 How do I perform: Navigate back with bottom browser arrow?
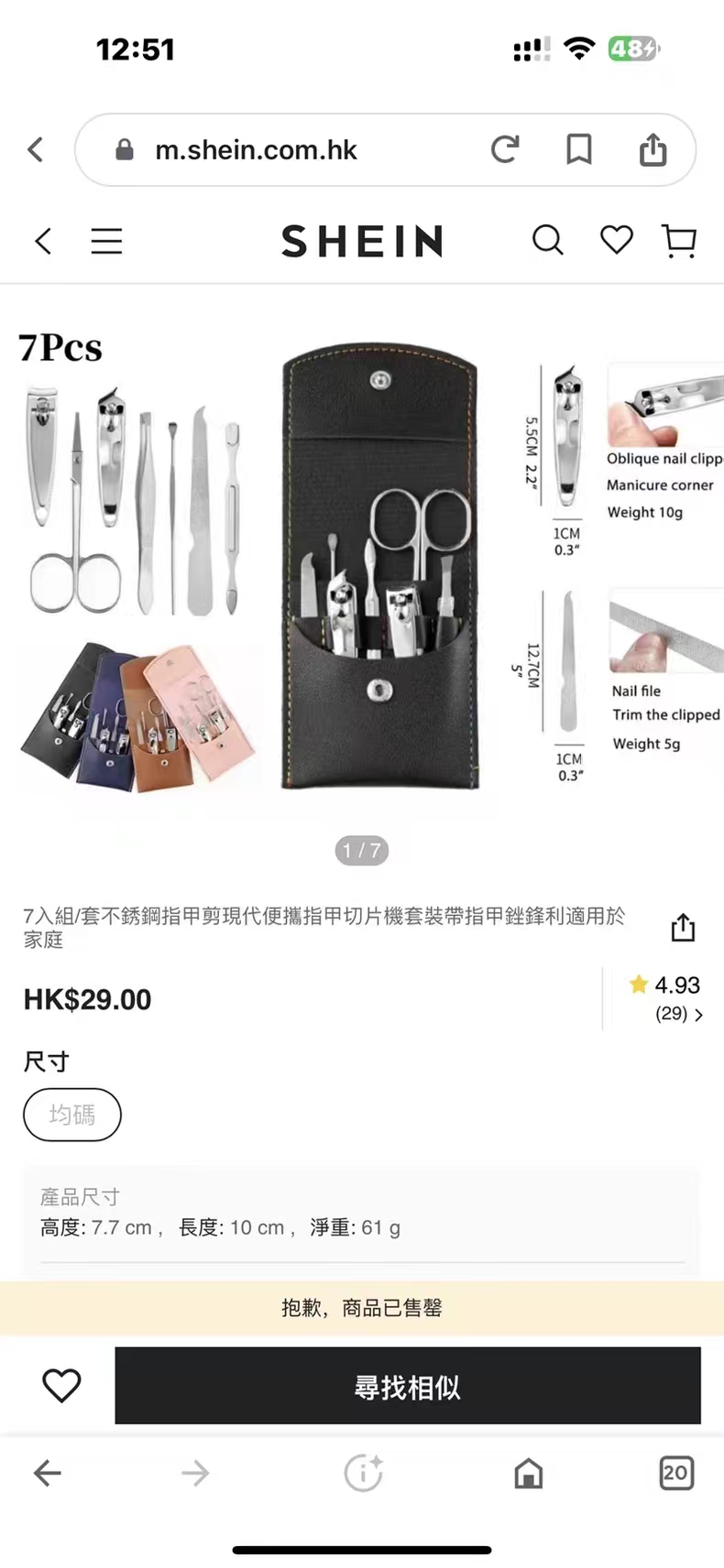(48, 1473)
